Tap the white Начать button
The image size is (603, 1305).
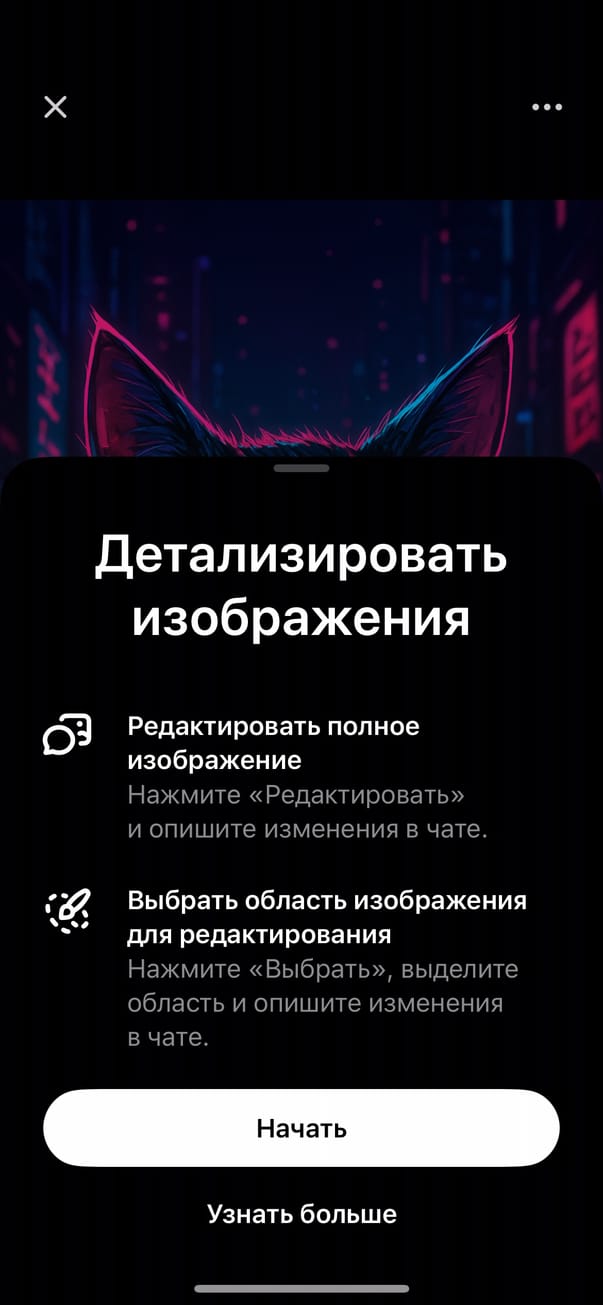tap(301, 1129)
